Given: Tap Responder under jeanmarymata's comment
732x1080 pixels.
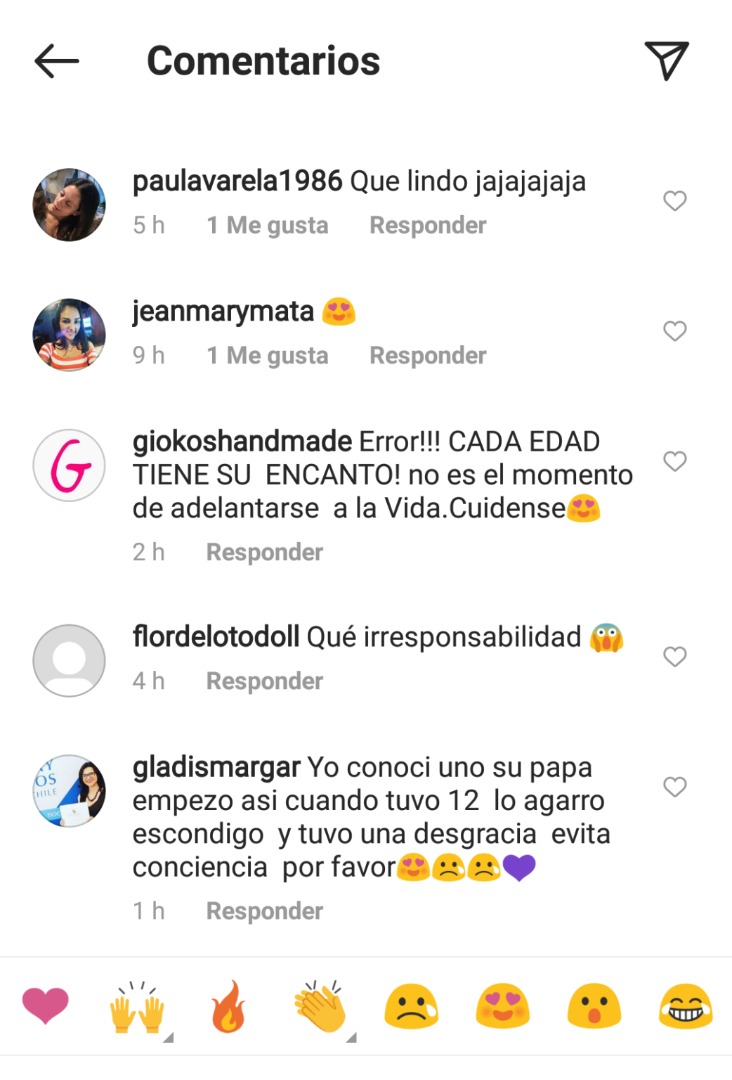Looking at the screenshot, I should [428, 356].
